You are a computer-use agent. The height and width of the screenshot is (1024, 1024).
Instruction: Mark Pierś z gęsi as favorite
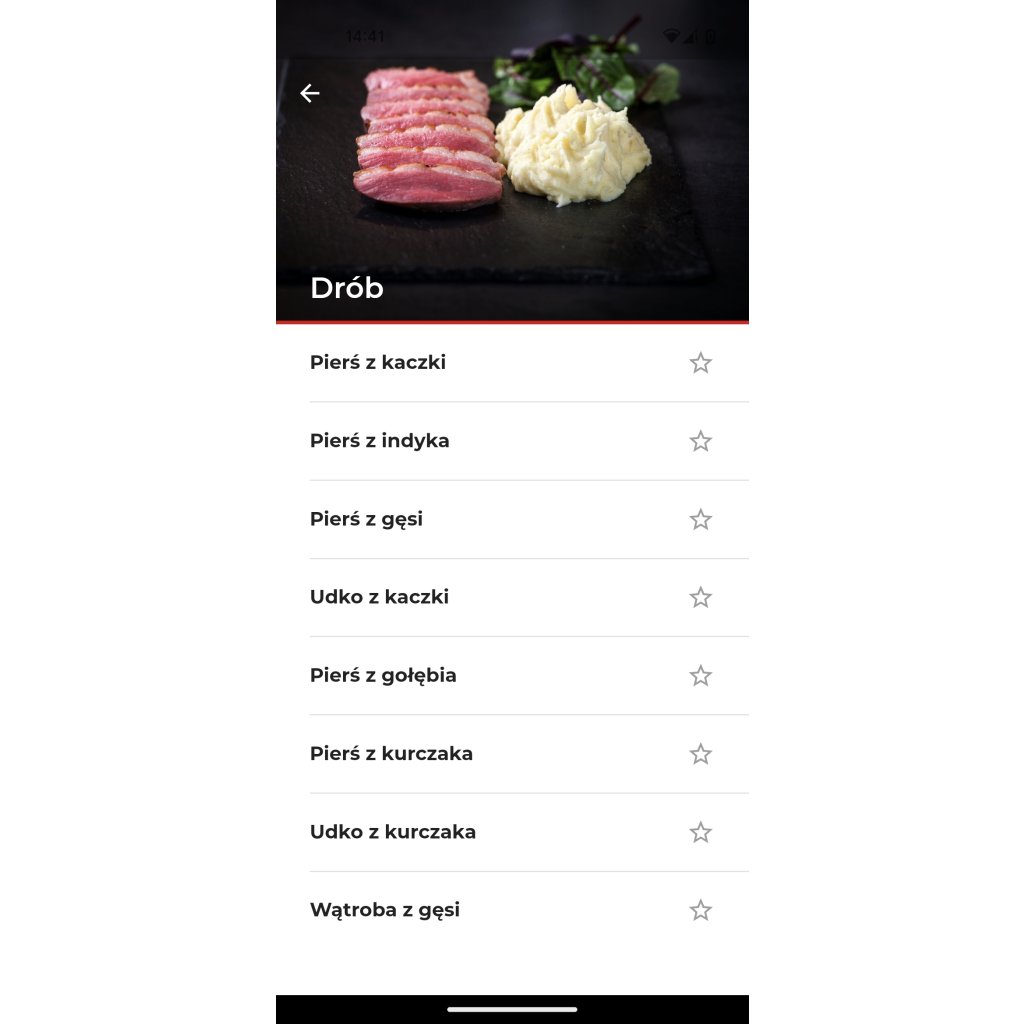point(700,520)
